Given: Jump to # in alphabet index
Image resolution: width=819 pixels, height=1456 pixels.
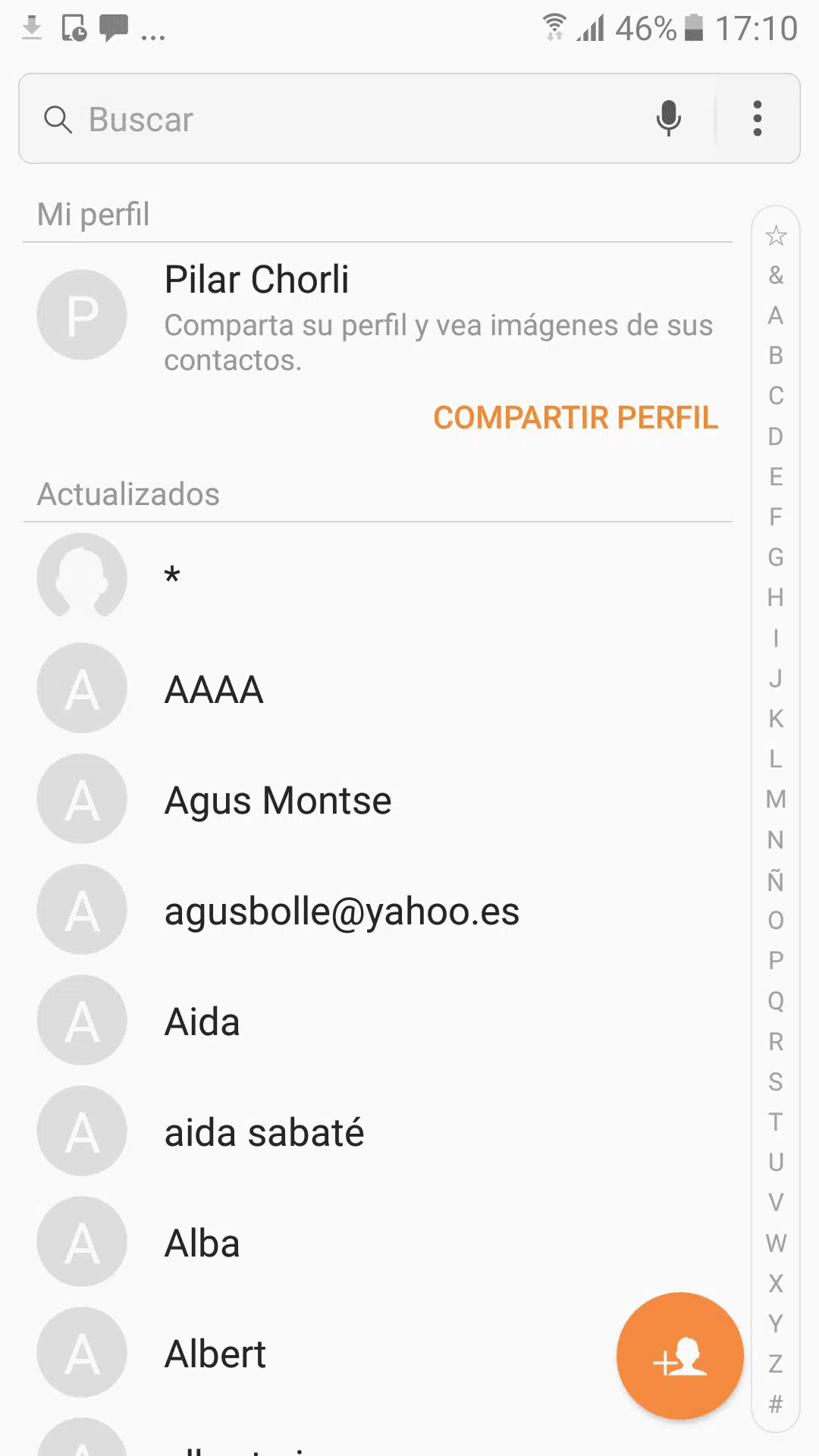Looking at the screenshot, I should tap(776, 1404).
